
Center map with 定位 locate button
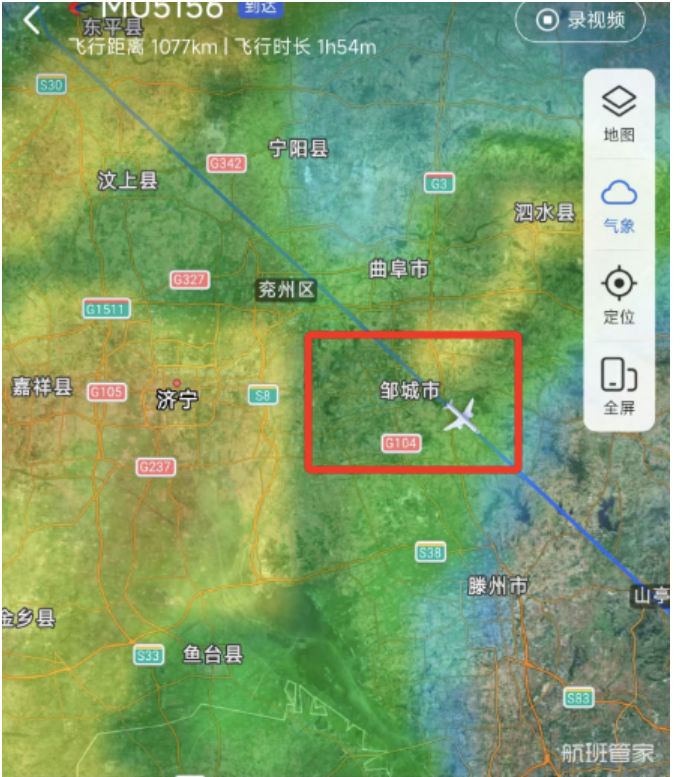(x=619, y=297)
